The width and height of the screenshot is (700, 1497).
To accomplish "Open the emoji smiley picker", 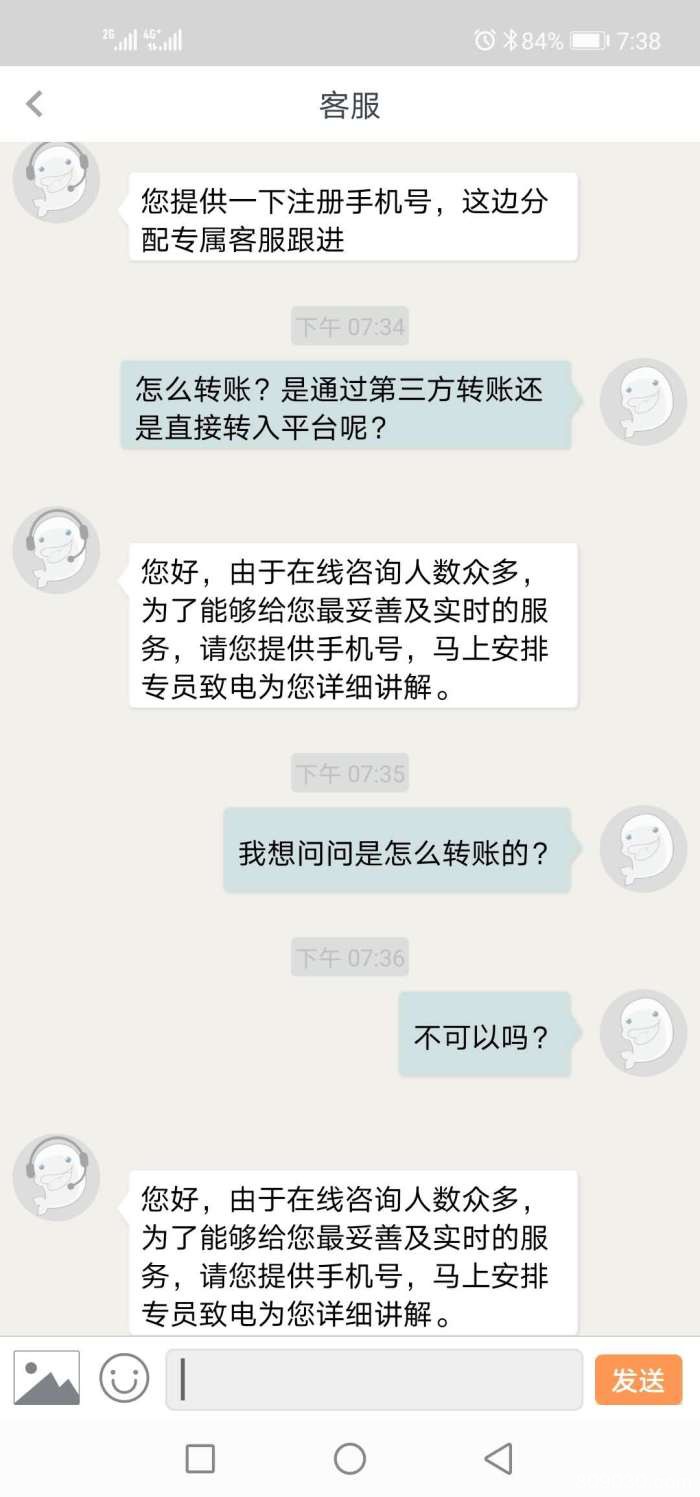I will pos(124,1379).
